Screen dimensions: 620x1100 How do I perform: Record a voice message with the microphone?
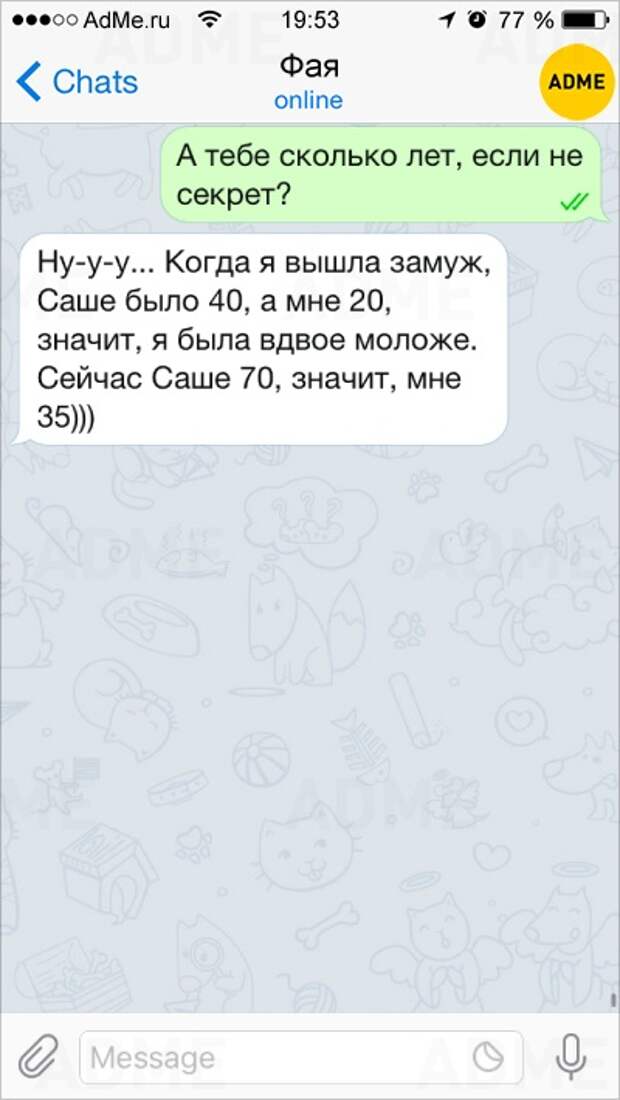coord(572,1057)
